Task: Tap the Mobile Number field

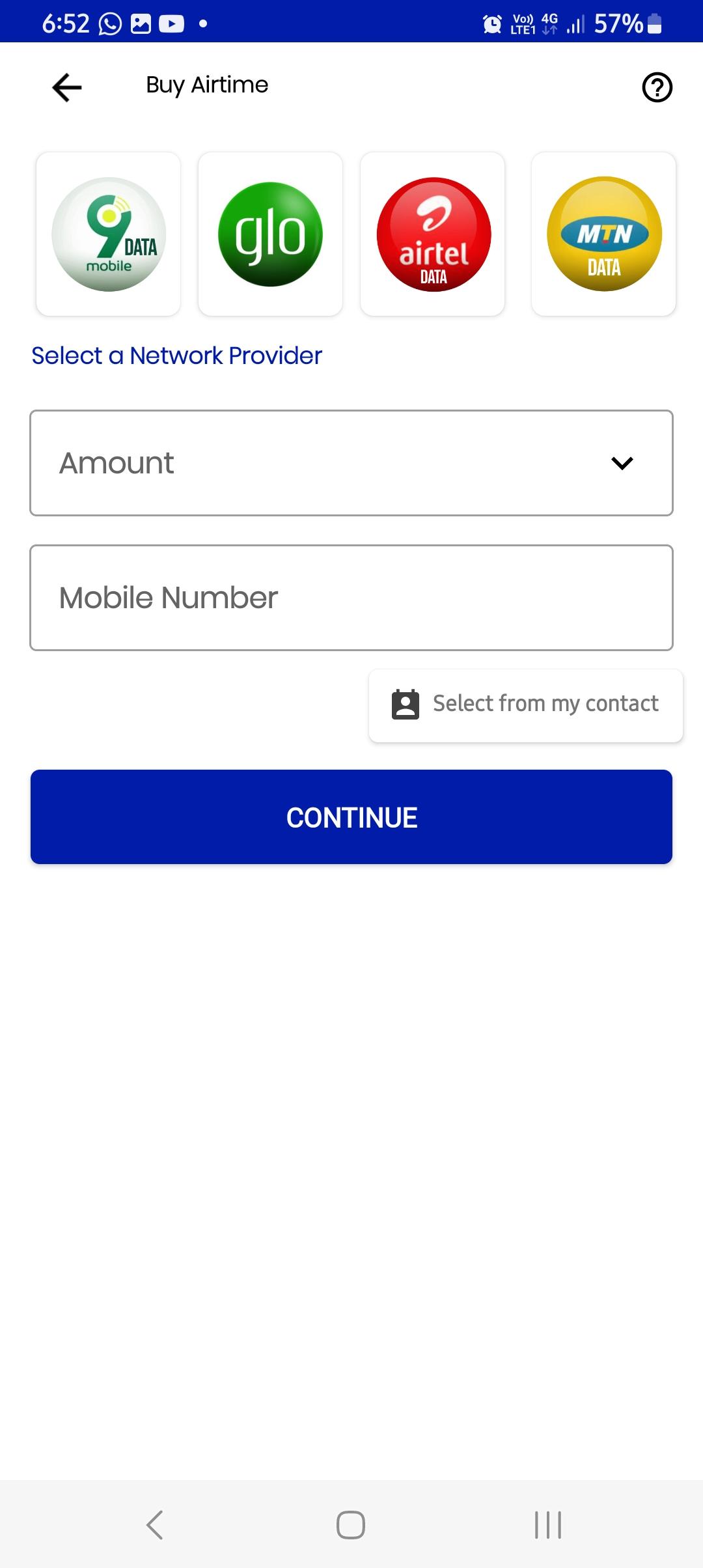Action: [351, 598]
